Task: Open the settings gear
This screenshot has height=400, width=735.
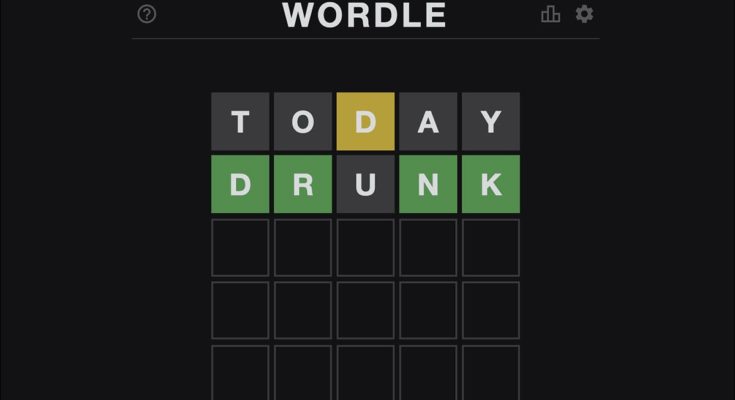Action: click(x=584, y=14)
